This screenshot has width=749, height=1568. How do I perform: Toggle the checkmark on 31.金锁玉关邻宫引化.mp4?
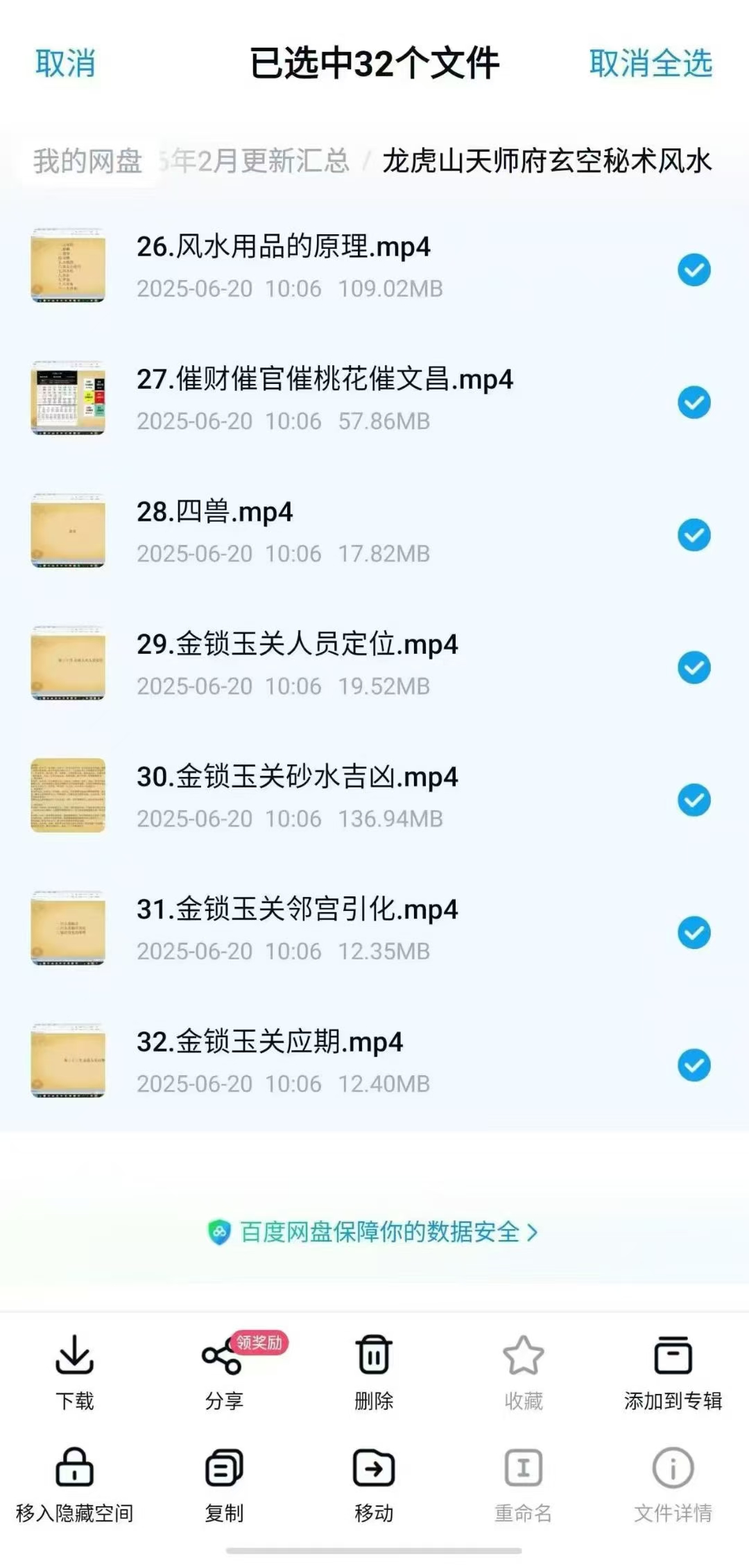pos(694,932)
